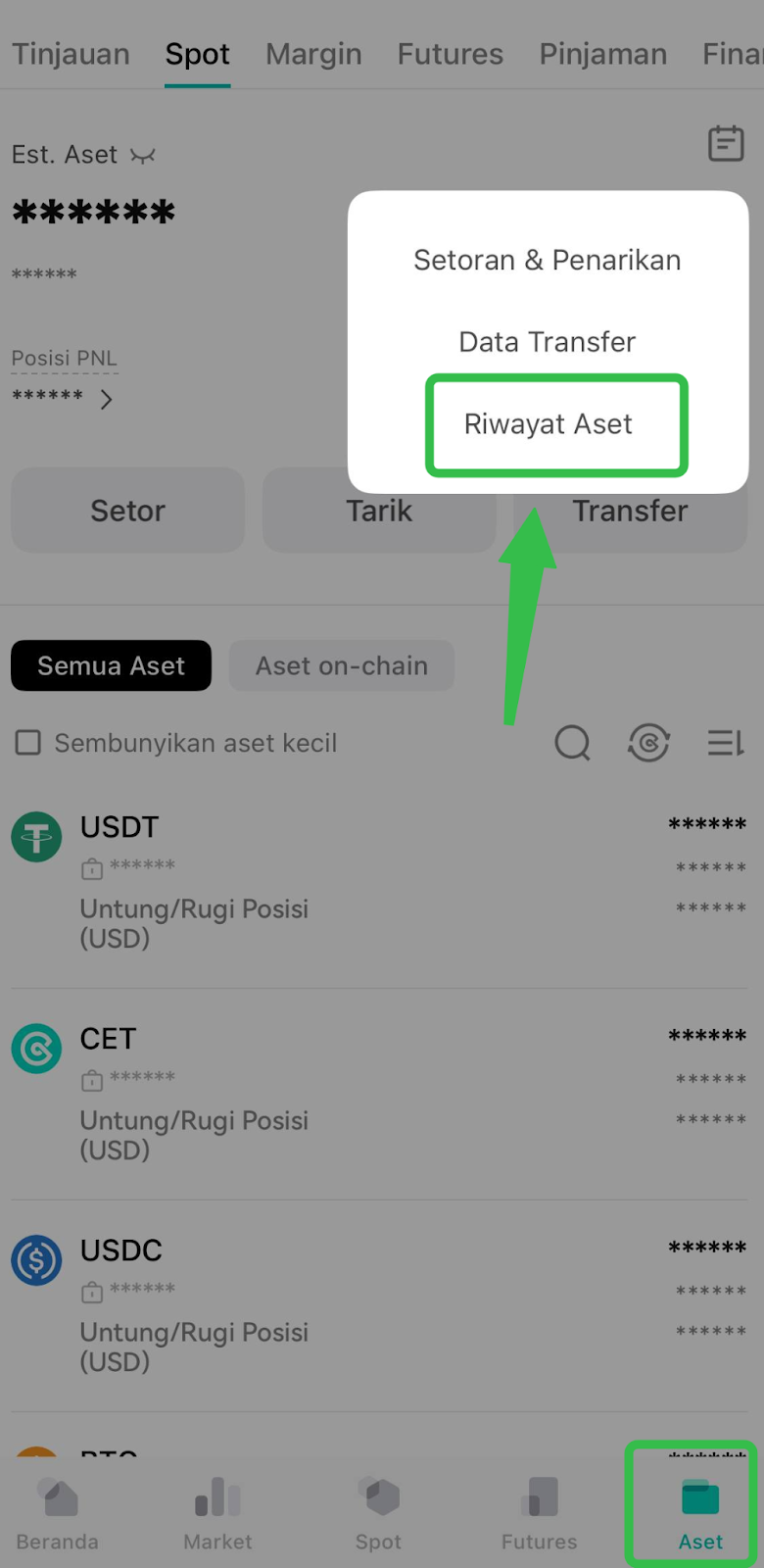Open the asset sort icon
The image size is (764, 1568).
click(726, 743)
